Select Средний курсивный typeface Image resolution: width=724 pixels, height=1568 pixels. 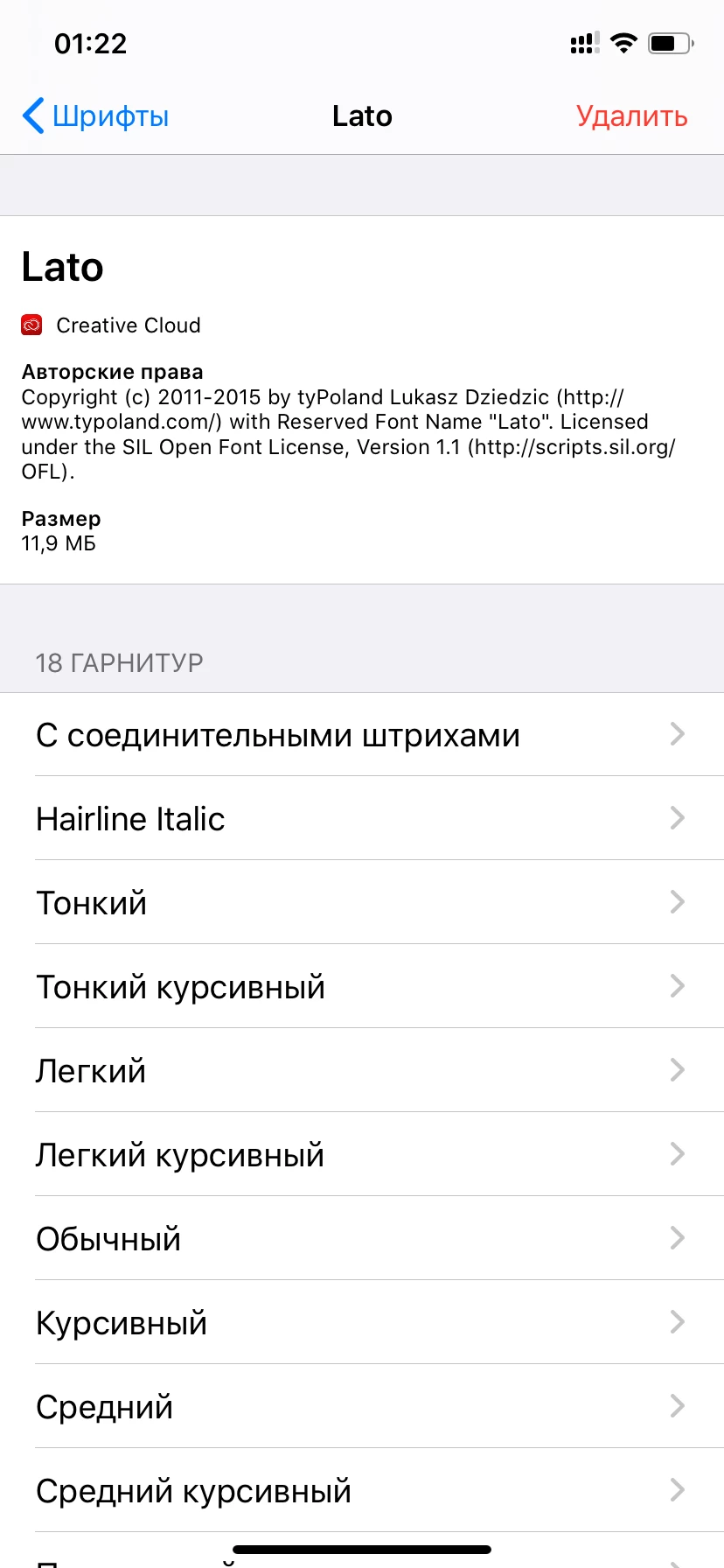pyautogui.click(x=362, y=1491)
